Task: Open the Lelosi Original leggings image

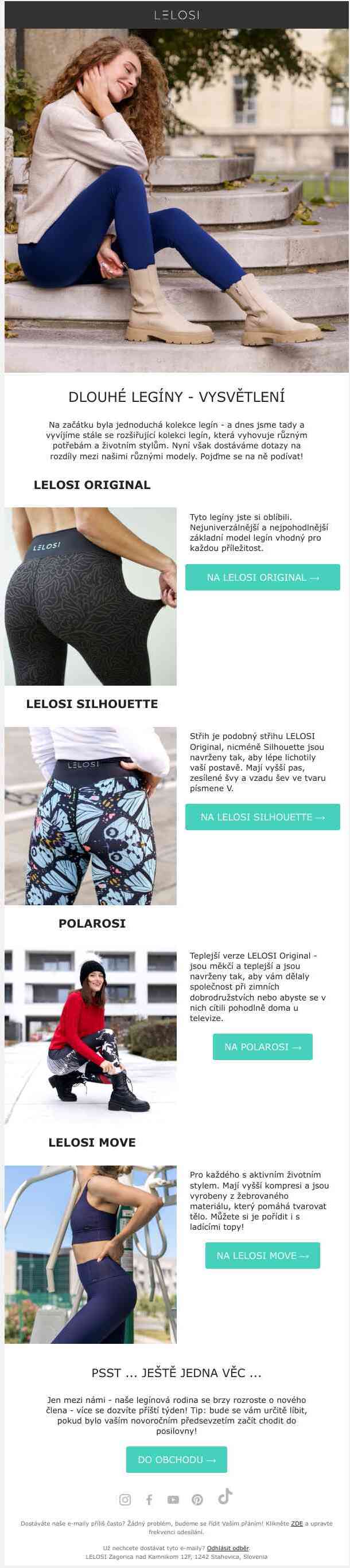Action: tap(91, 596)
